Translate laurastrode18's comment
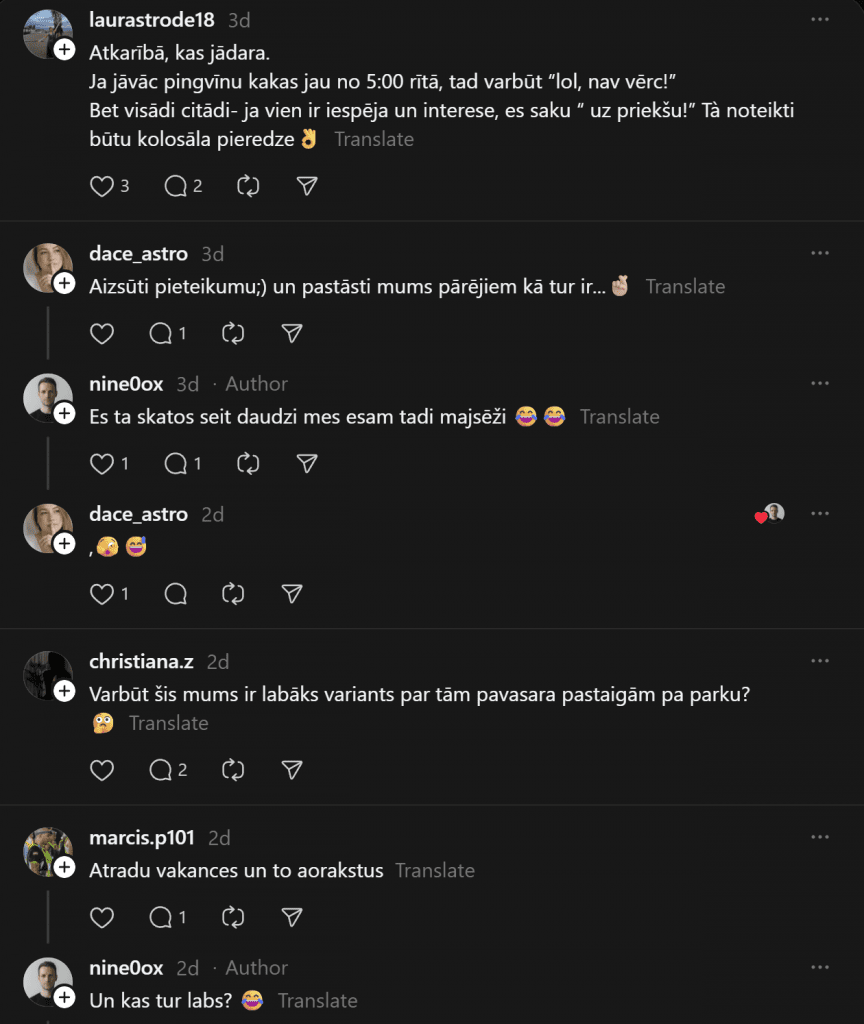The image size is (864, 1024). click(x=374, y=140)
